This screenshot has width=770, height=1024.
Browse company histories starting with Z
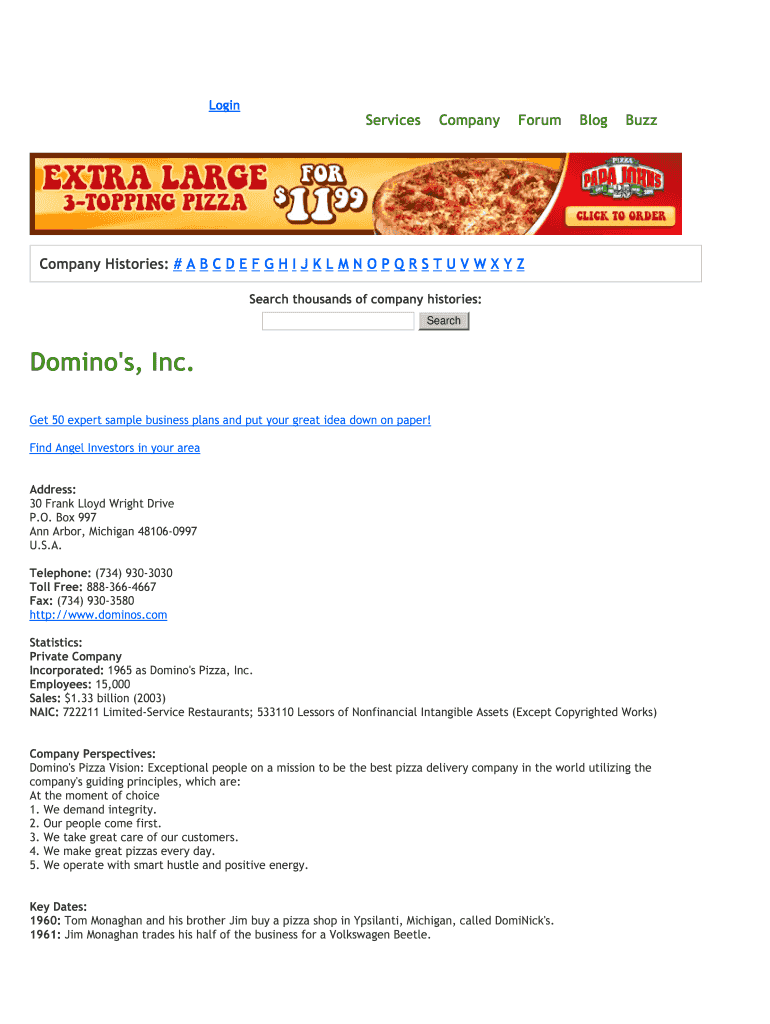521,264
